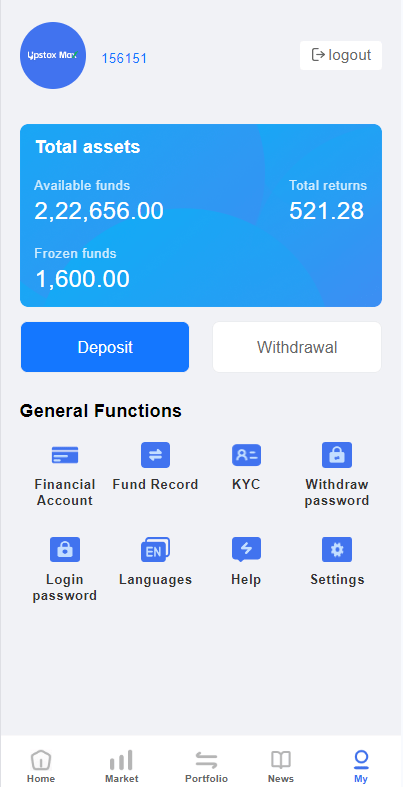The image size is (403, 787).
Task: Open the Languages option
Action: click(156, 562)
